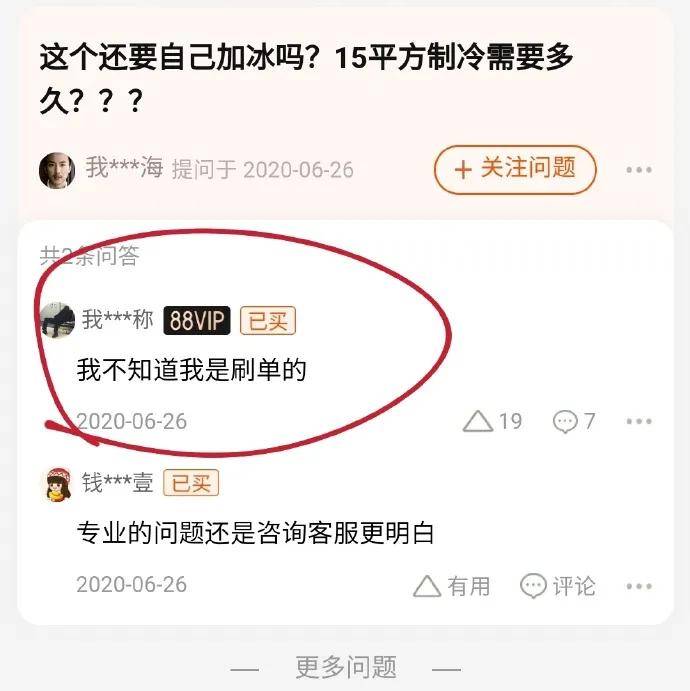View the asker 我***海's avatar profile

pyautogui.click(x=57, y=170)
